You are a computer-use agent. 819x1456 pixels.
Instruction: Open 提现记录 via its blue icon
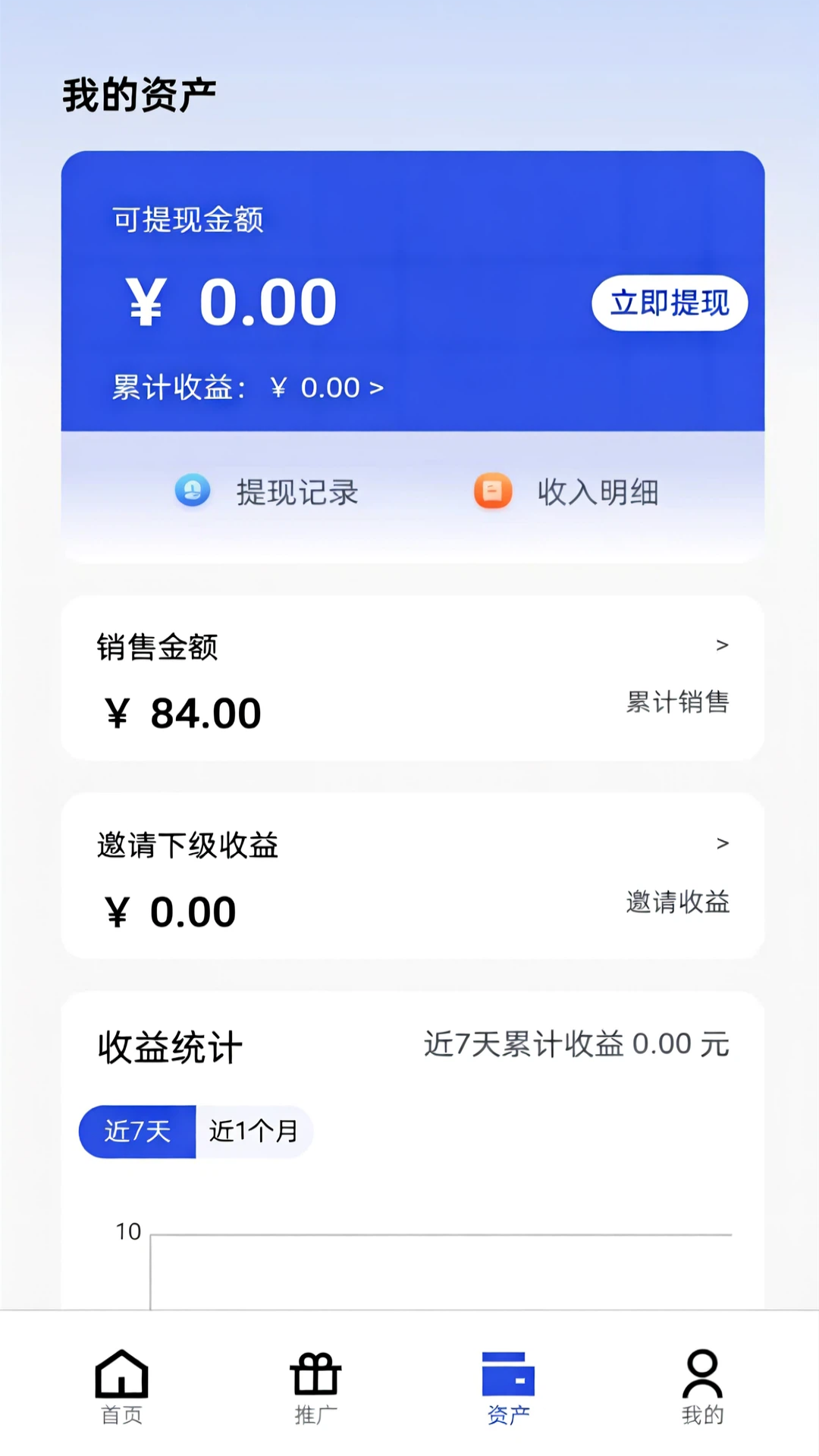(193, 491)
